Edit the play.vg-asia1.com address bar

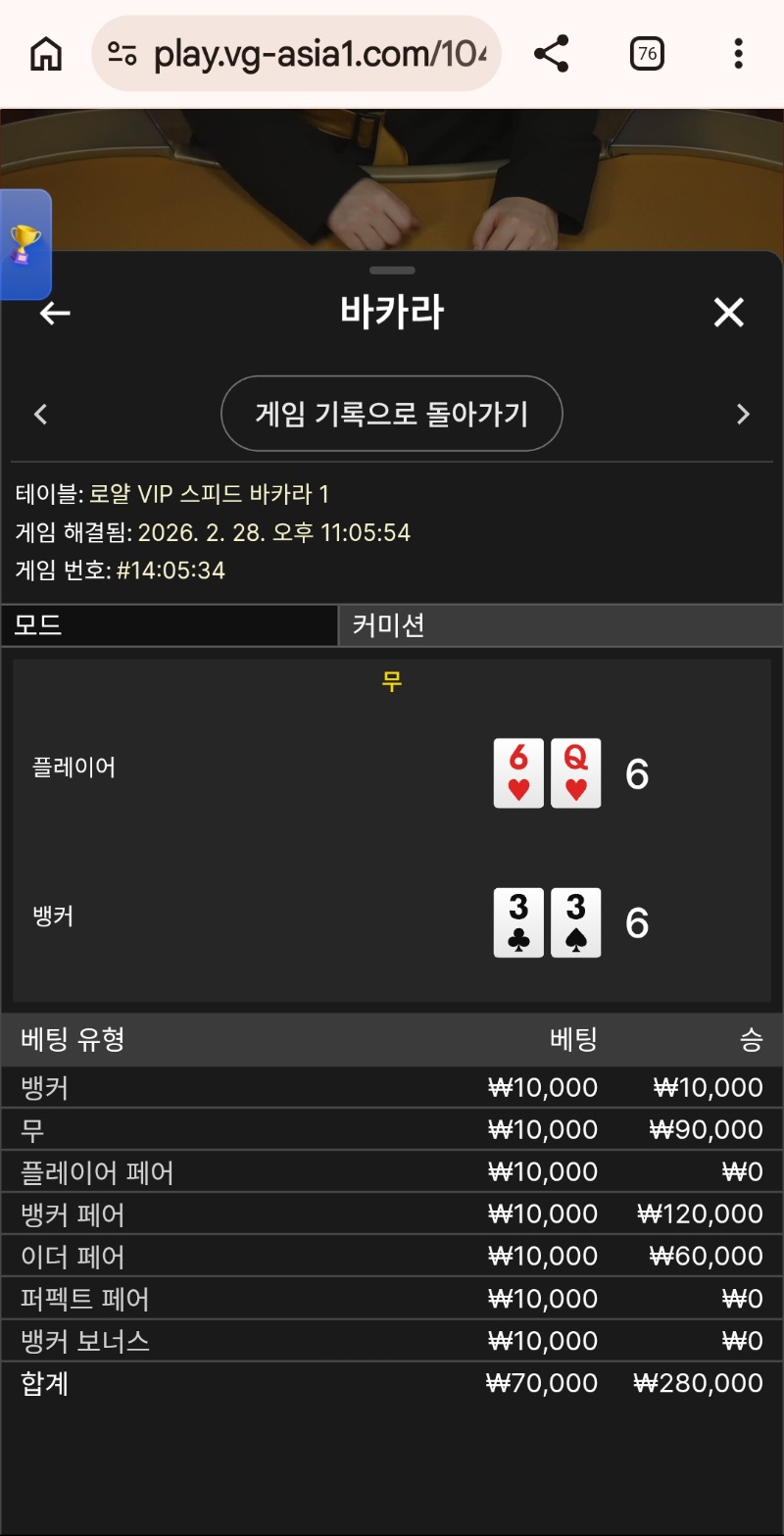[x=318, y=54]
